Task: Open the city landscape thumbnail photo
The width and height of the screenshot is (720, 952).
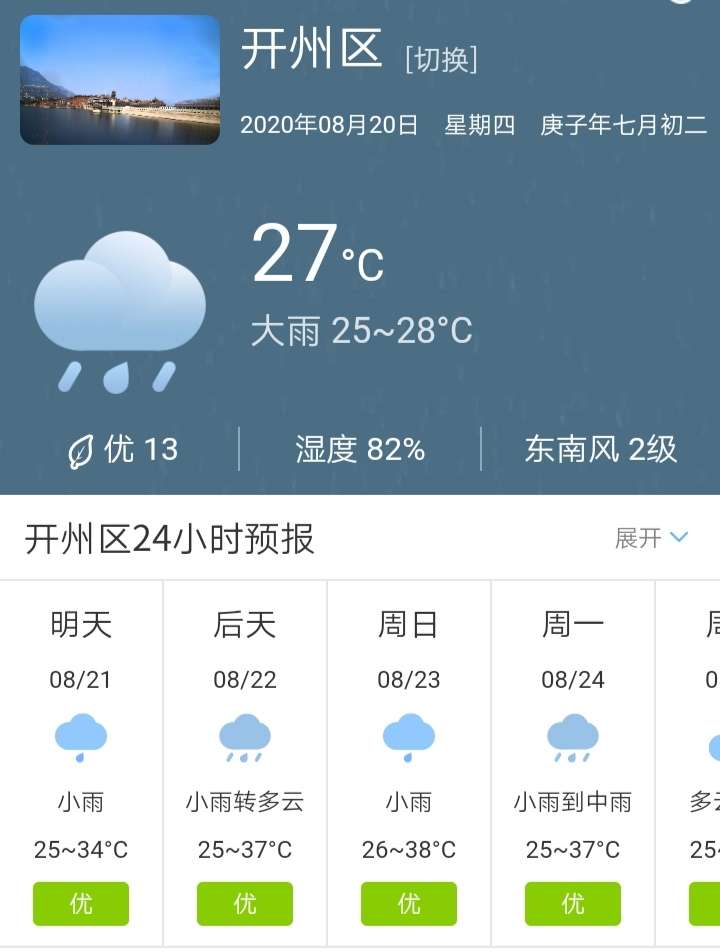Action: 119,80
